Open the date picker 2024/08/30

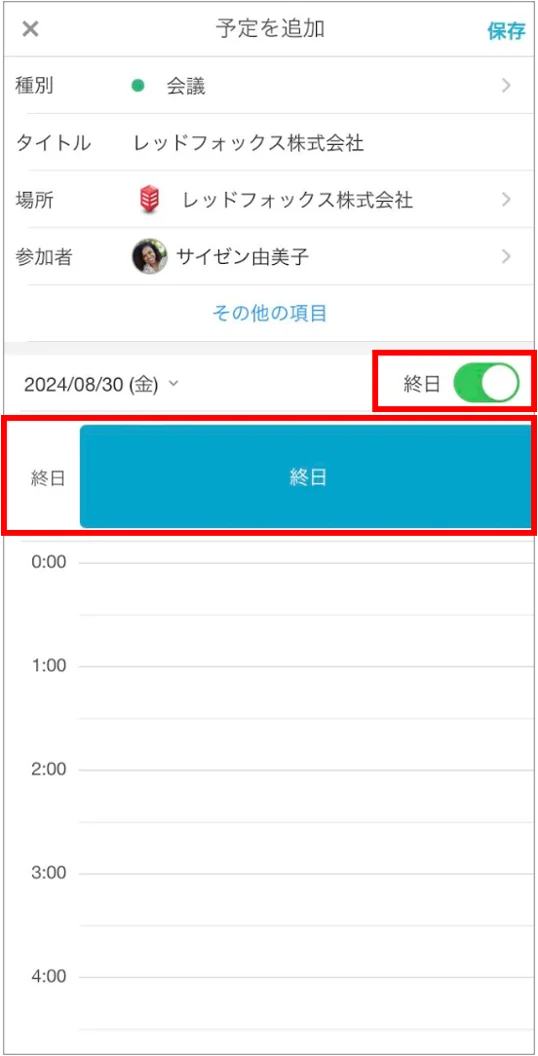coord(101,384)
